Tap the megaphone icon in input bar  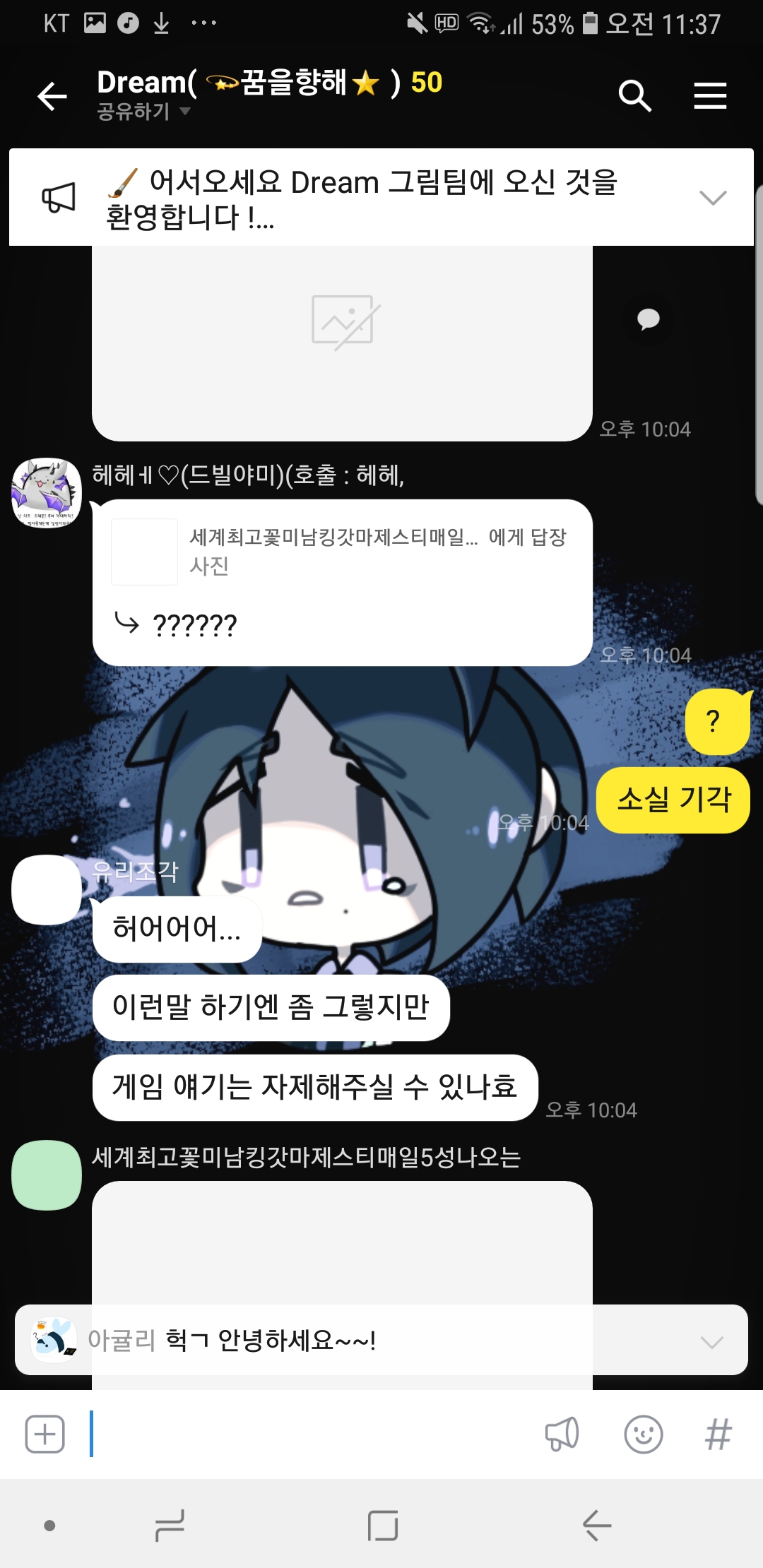click(562, 1435)
